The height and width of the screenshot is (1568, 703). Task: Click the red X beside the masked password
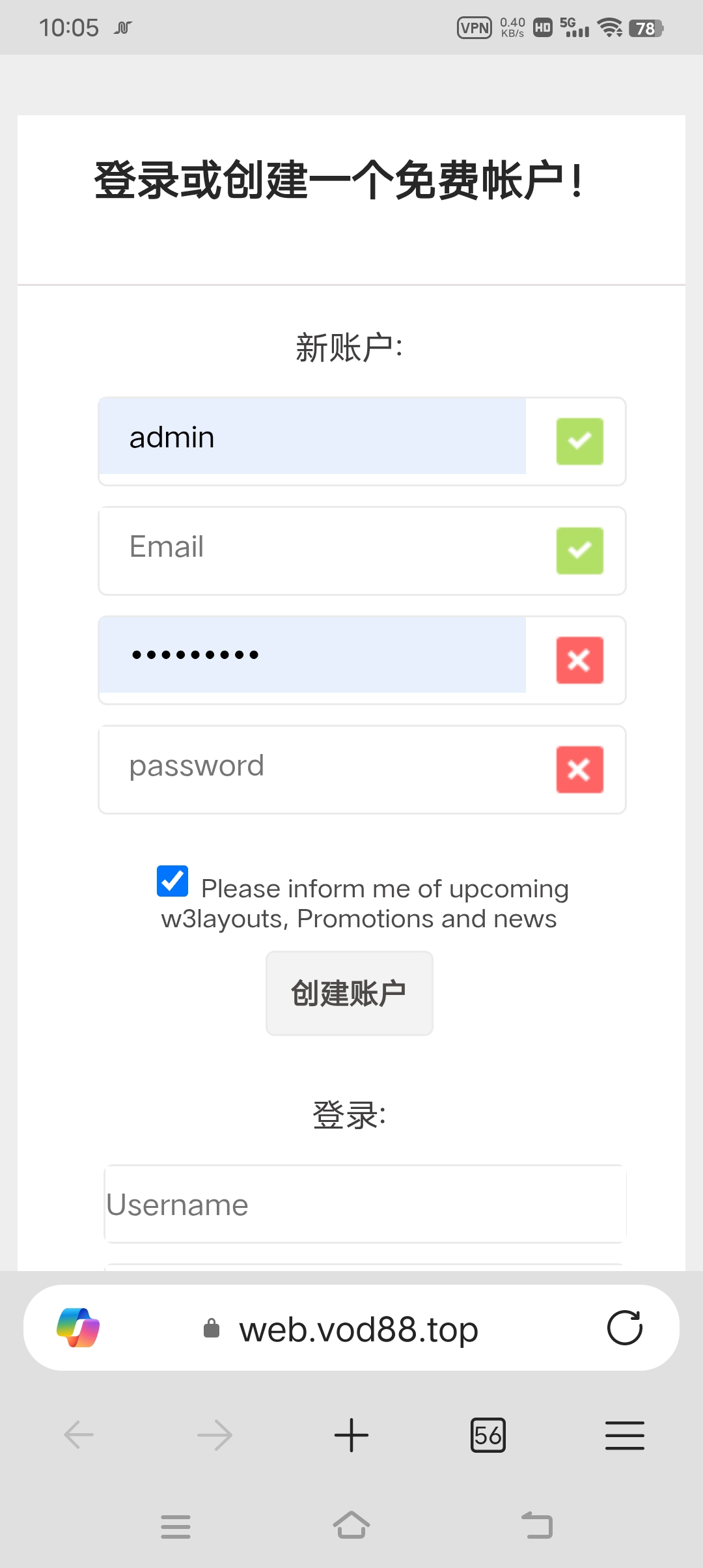[579, 660]
